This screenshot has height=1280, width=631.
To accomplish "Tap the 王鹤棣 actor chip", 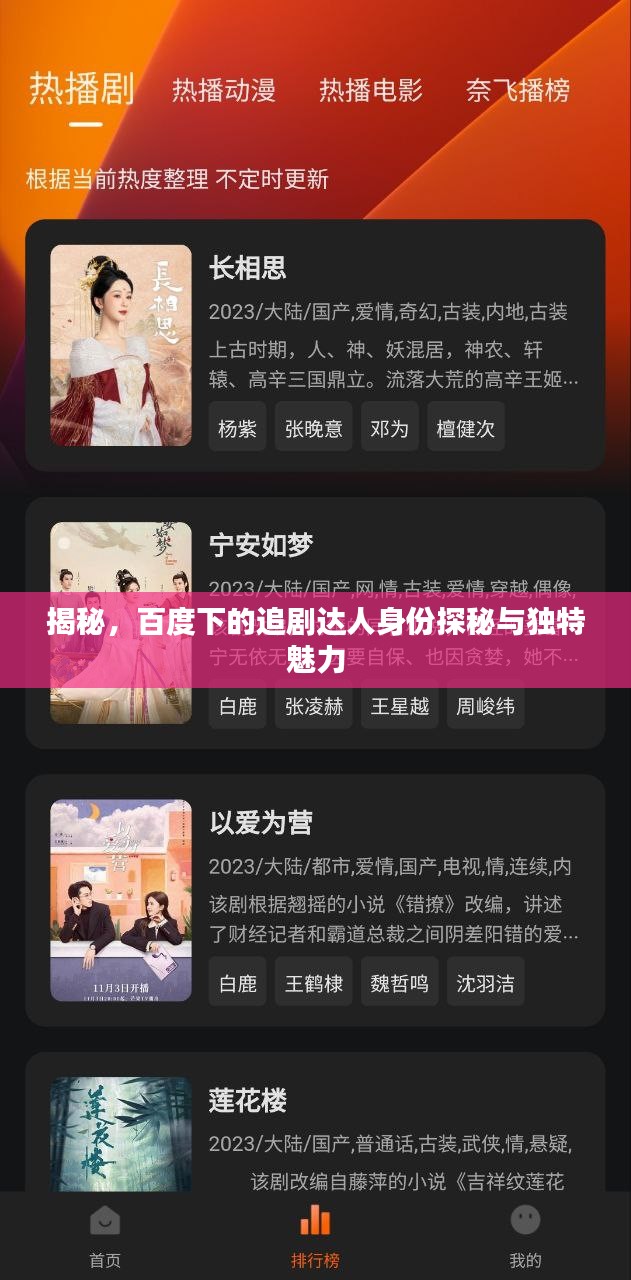I will click(314, 983).
